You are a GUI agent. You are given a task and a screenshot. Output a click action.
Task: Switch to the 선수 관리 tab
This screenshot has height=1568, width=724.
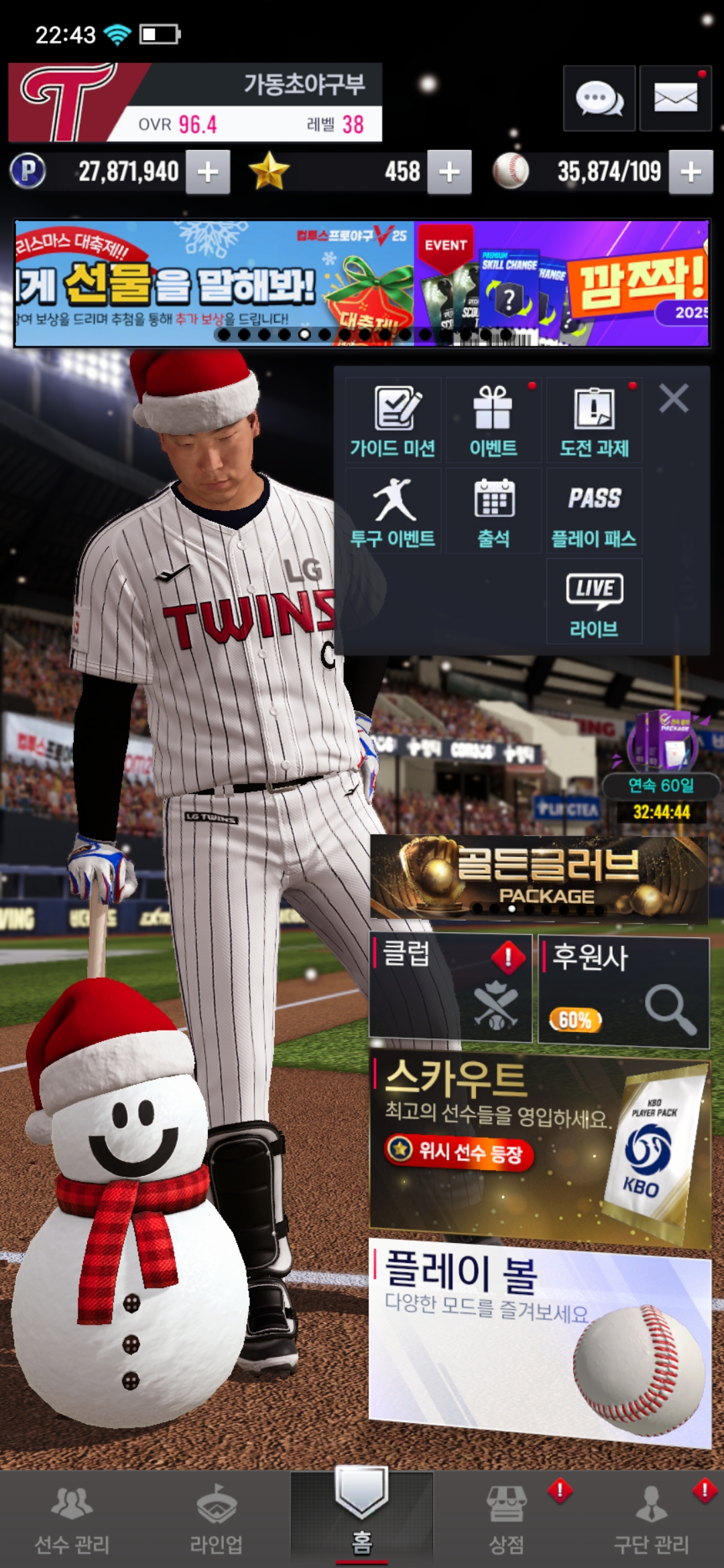tap(72, 1520)
